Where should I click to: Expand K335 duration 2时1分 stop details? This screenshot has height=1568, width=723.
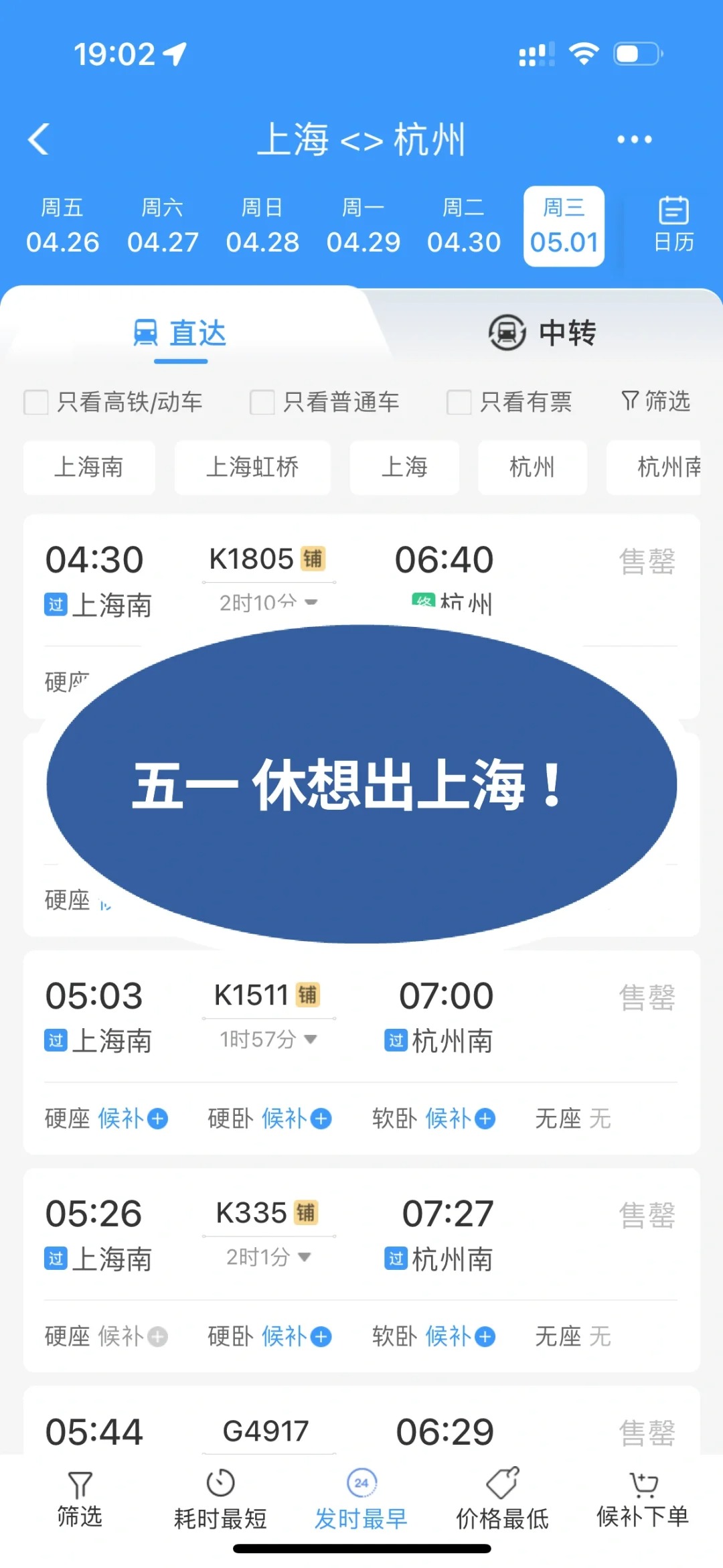pos(268,1257)
